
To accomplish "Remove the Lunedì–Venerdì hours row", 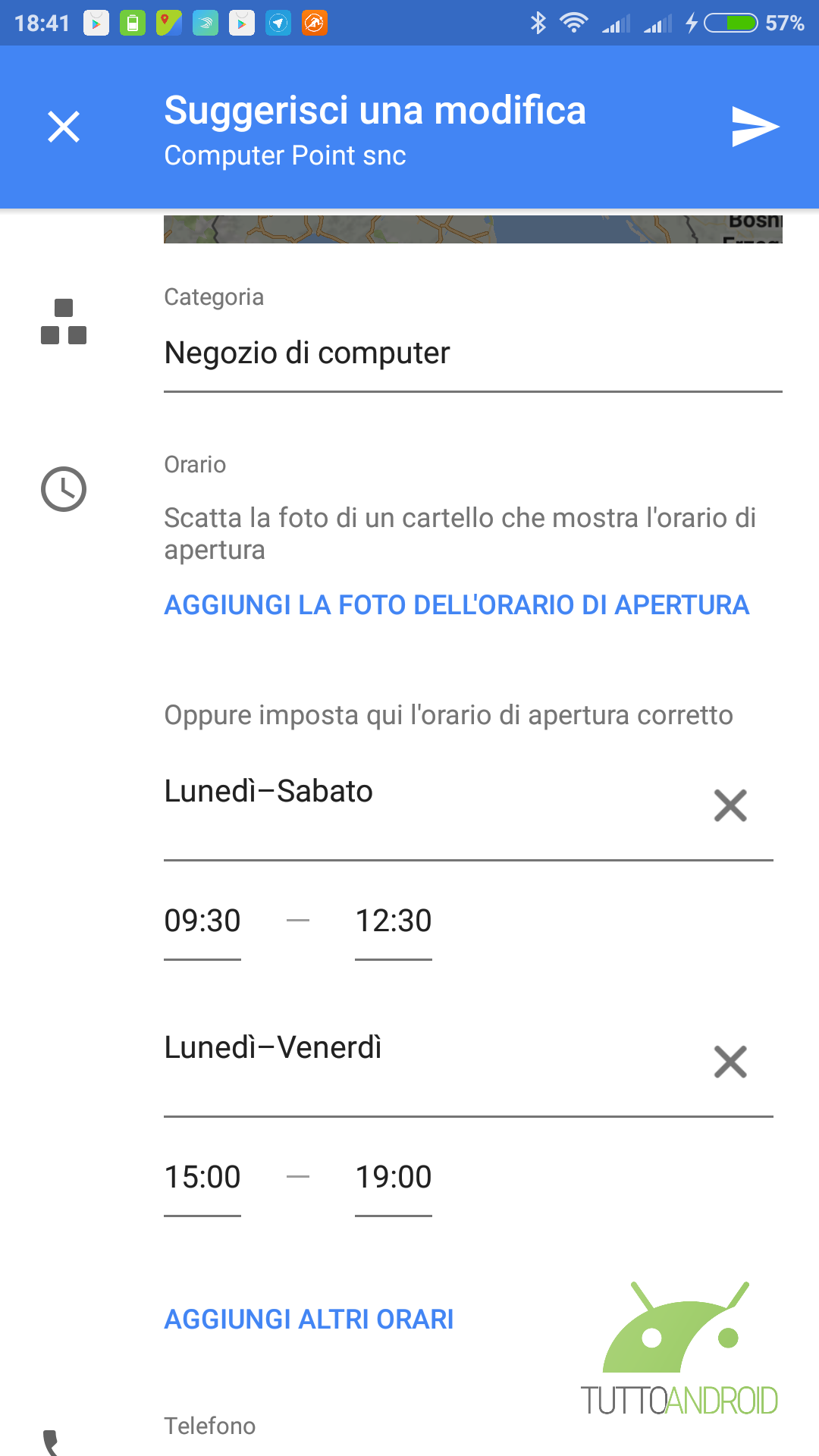I will tap(730, 1062).
